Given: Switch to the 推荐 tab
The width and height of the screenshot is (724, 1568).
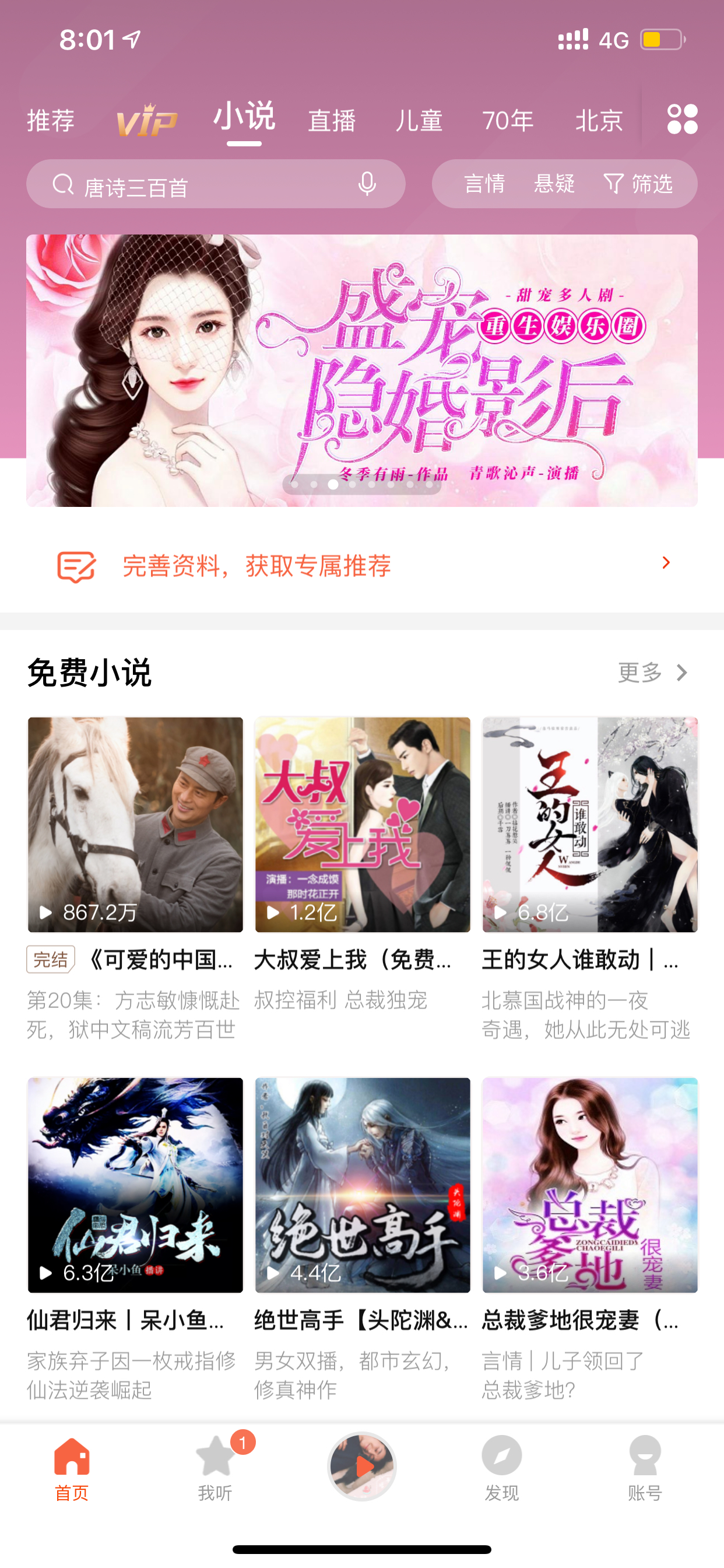Looking at the screenshot, I should (51, 121).
